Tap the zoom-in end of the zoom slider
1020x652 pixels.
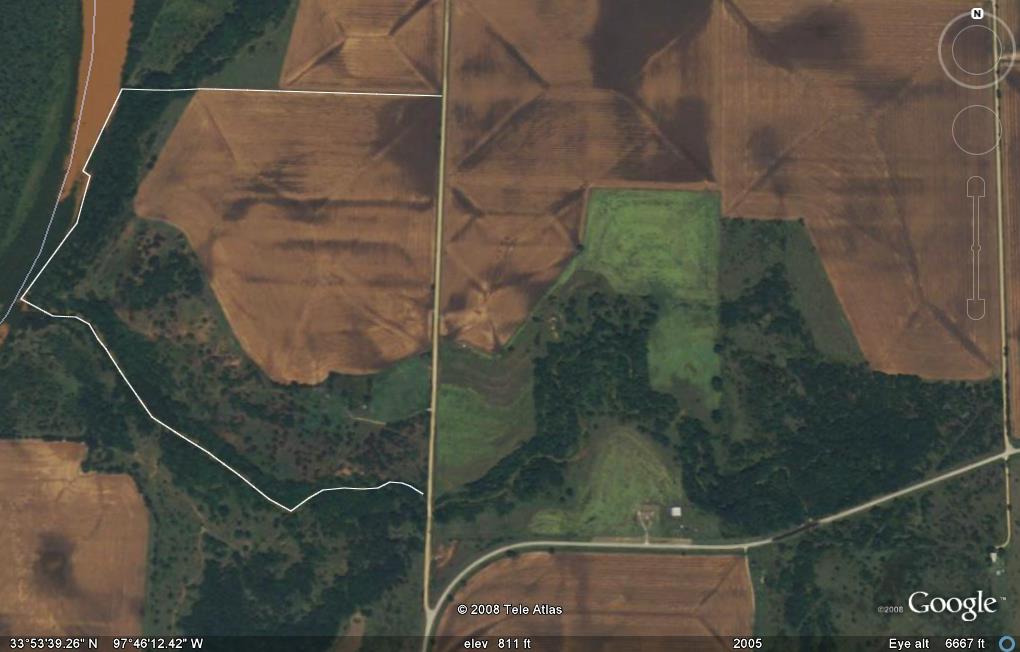(977, 186)
